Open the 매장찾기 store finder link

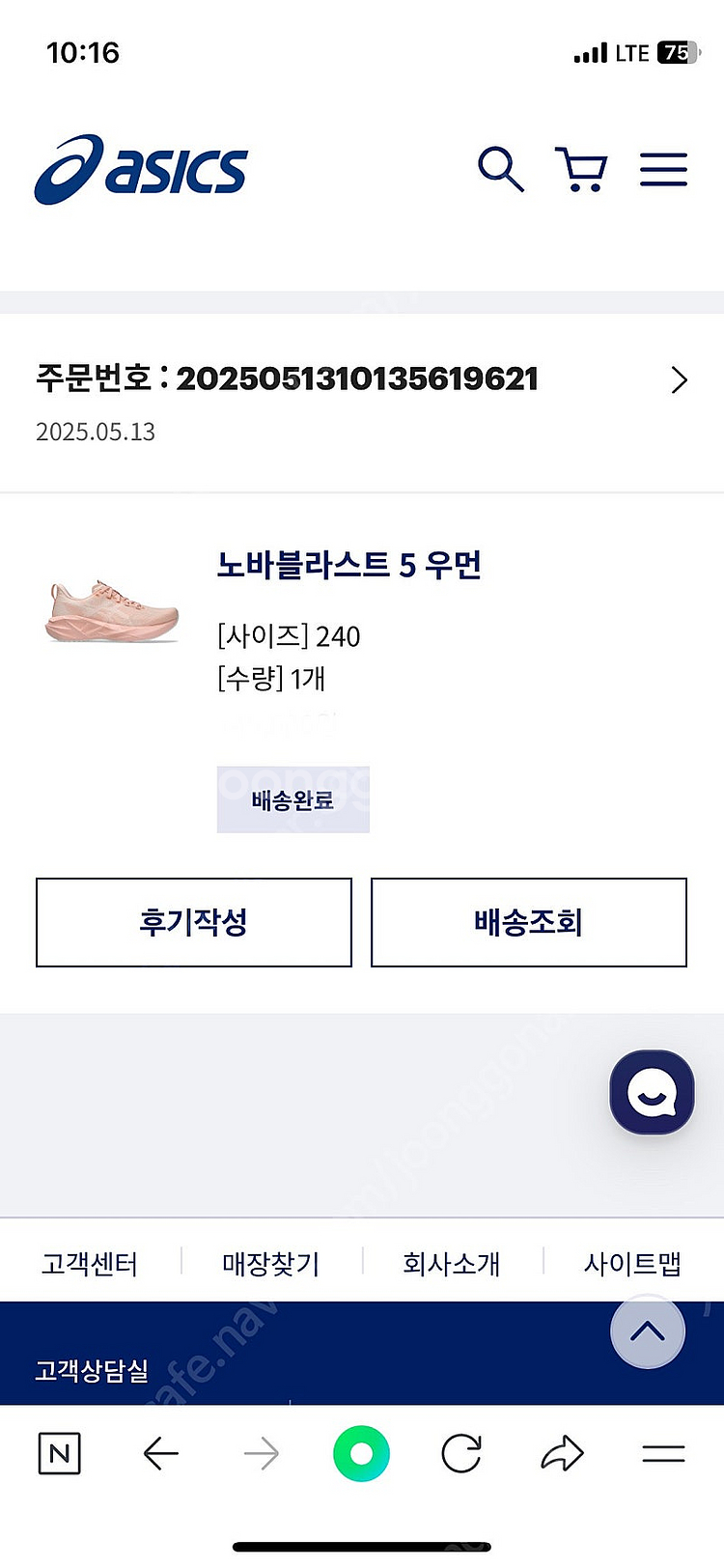(x=271, y=1263)
